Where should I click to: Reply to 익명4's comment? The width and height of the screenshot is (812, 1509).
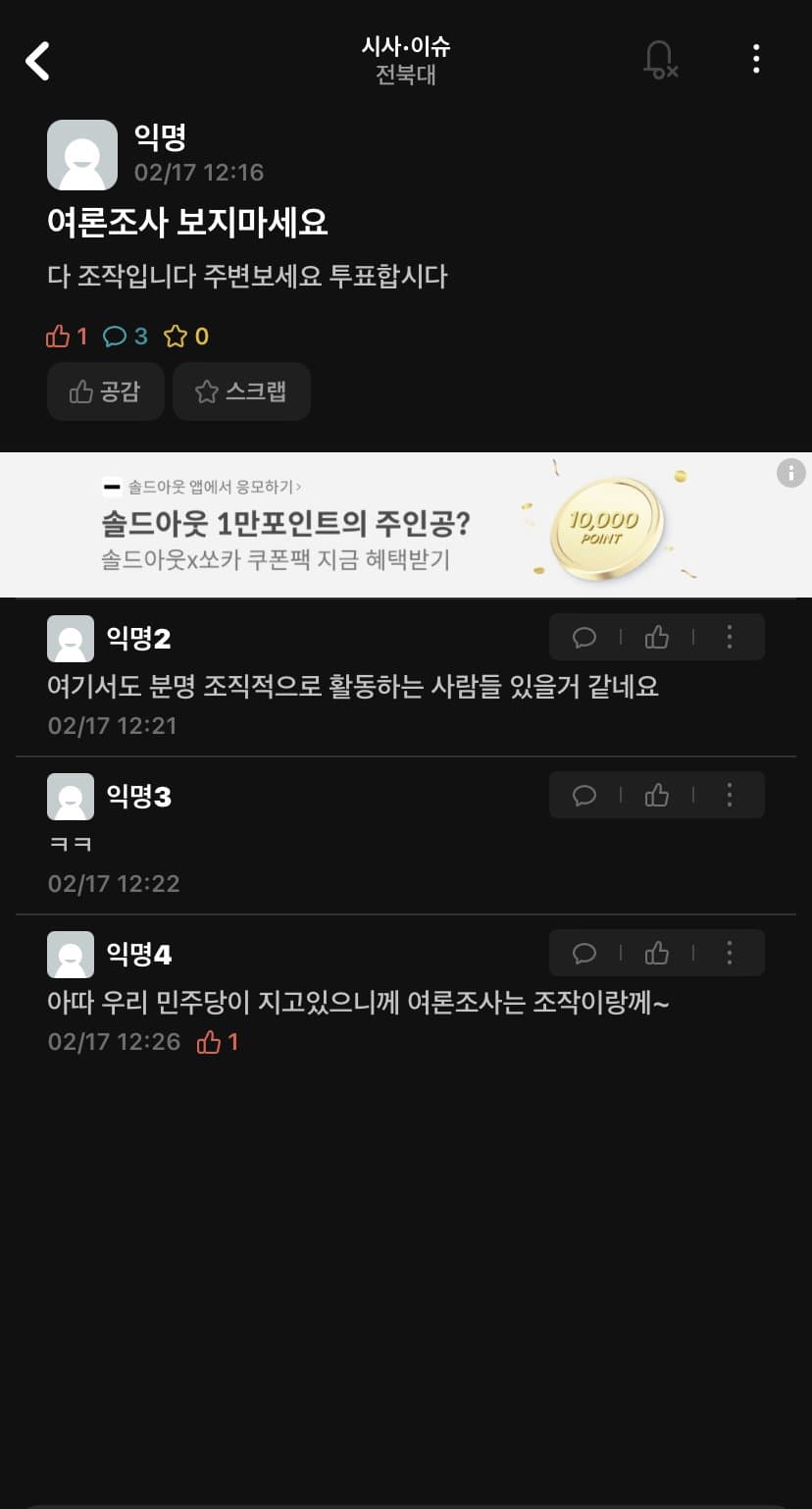(x=584, y=953)
